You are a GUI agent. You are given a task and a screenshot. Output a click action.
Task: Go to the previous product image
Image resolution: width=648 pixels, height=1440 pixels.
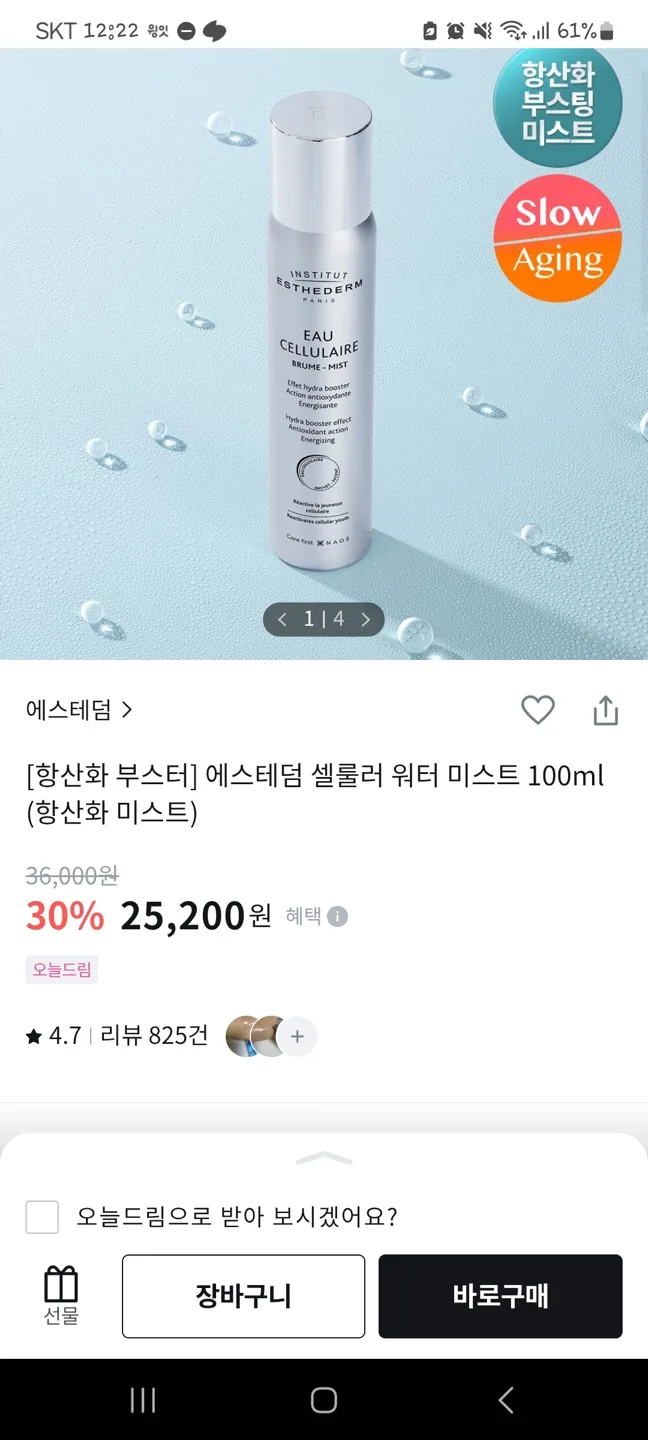282,620
